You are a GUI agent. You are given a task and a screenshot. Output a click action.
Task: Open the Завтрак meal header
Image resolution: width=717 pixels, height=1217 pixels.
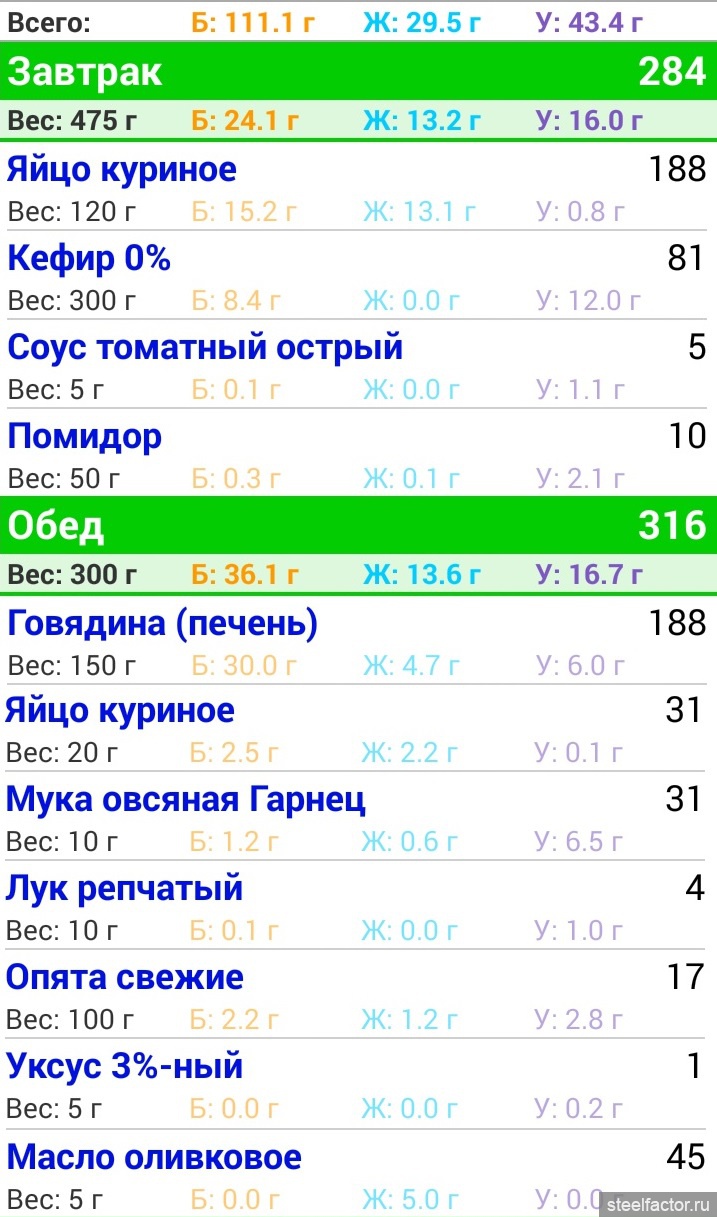tap(358, 72)
